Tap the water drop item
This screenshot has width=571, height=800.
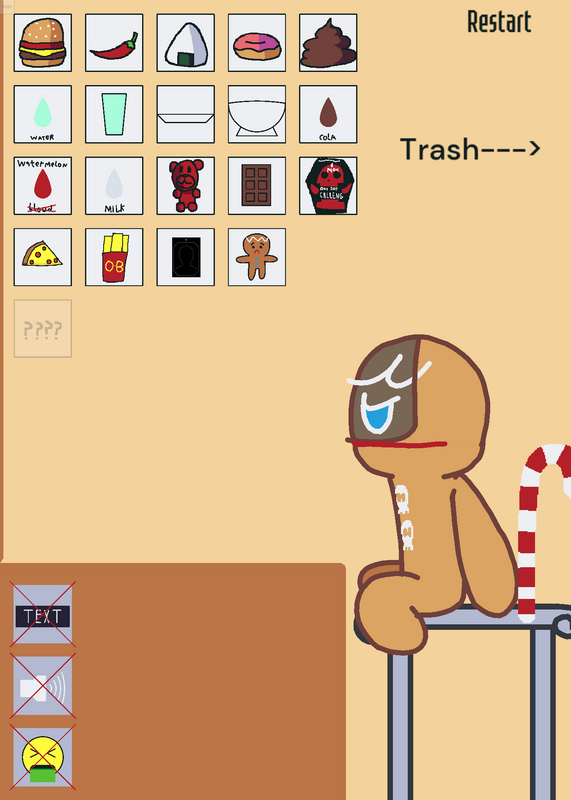(43, 114)
